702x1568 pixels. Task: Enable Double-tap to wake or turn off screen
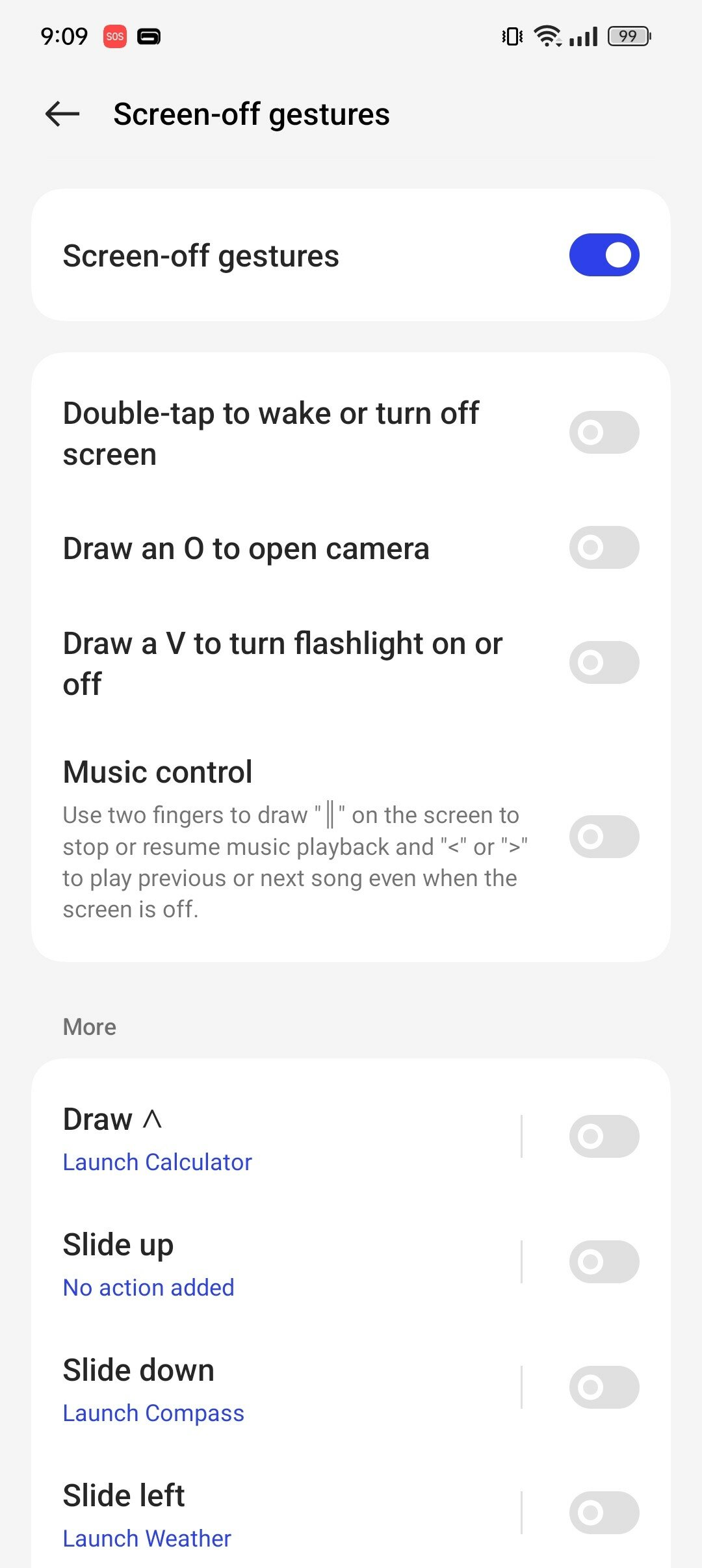(604, 432)
